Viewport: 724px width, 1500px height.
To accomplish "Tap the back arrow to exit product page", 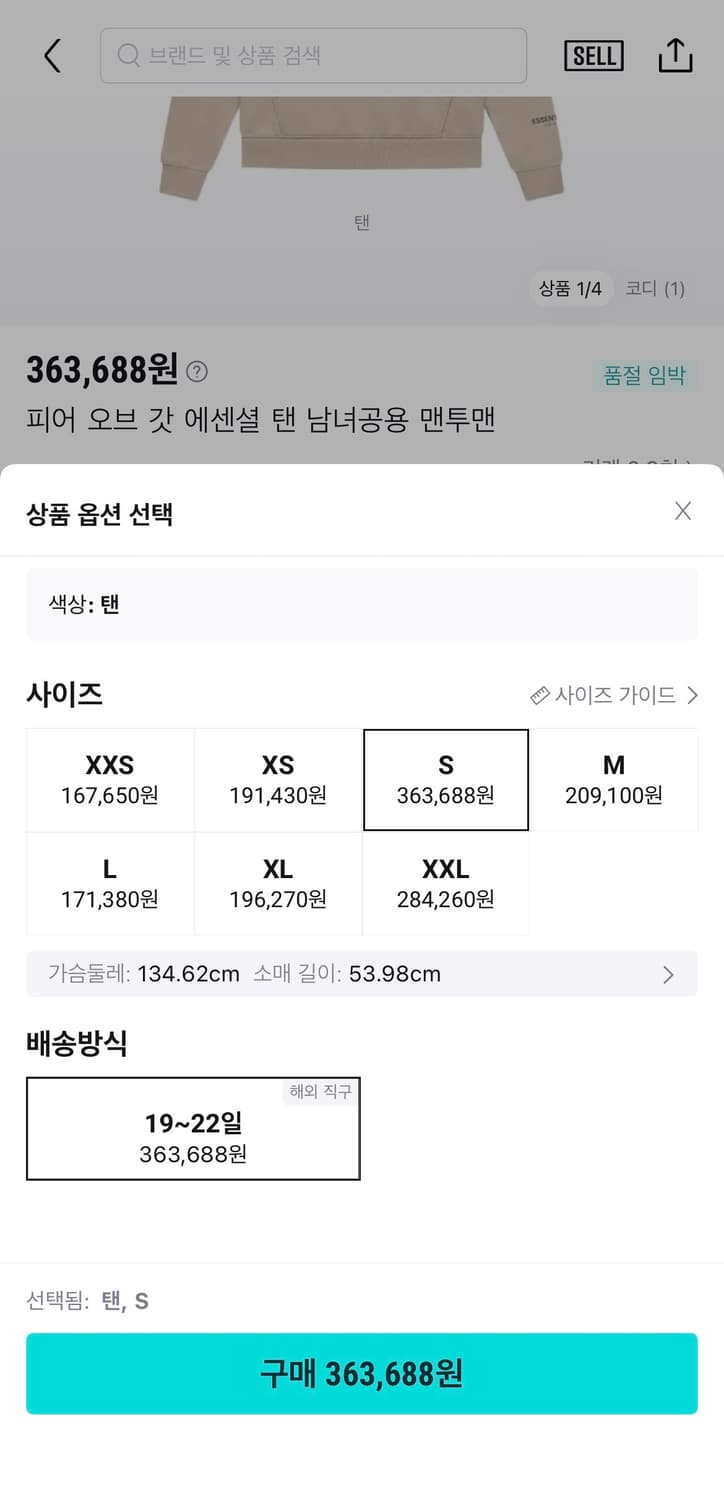I will tap(52, 56).
